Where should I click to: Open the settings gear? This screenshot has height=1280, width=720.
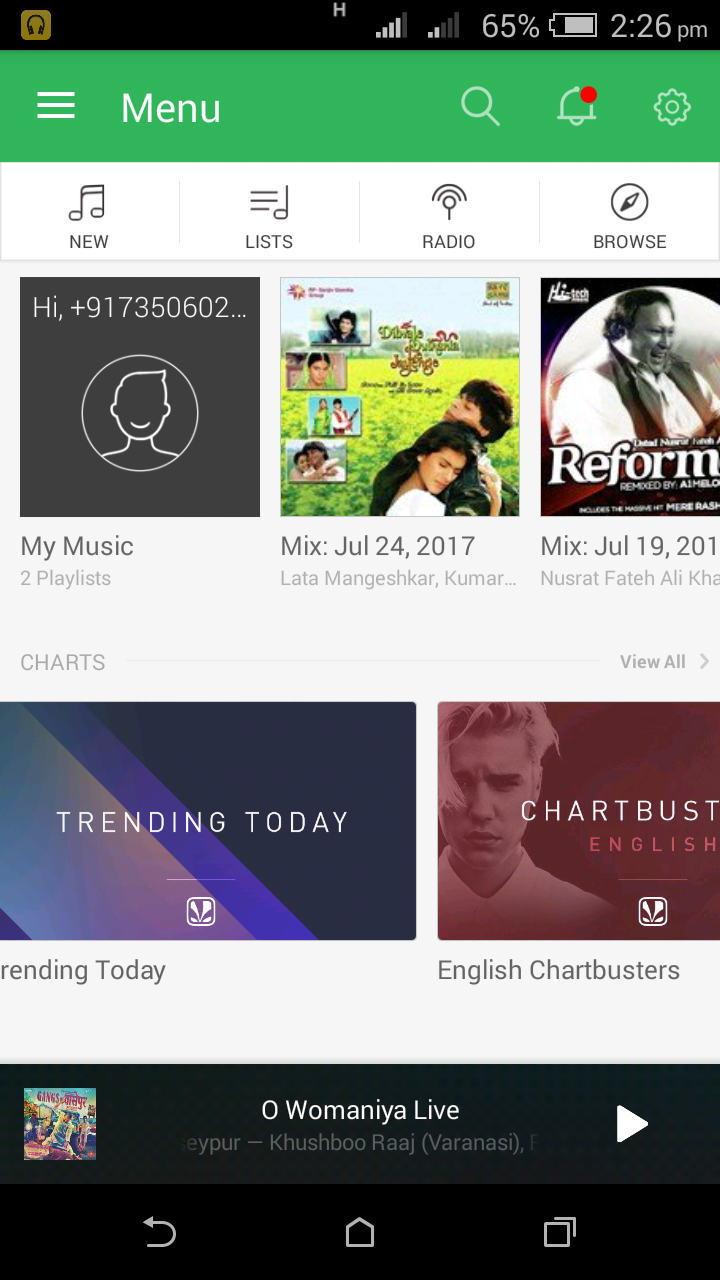(x=672, y=106)
